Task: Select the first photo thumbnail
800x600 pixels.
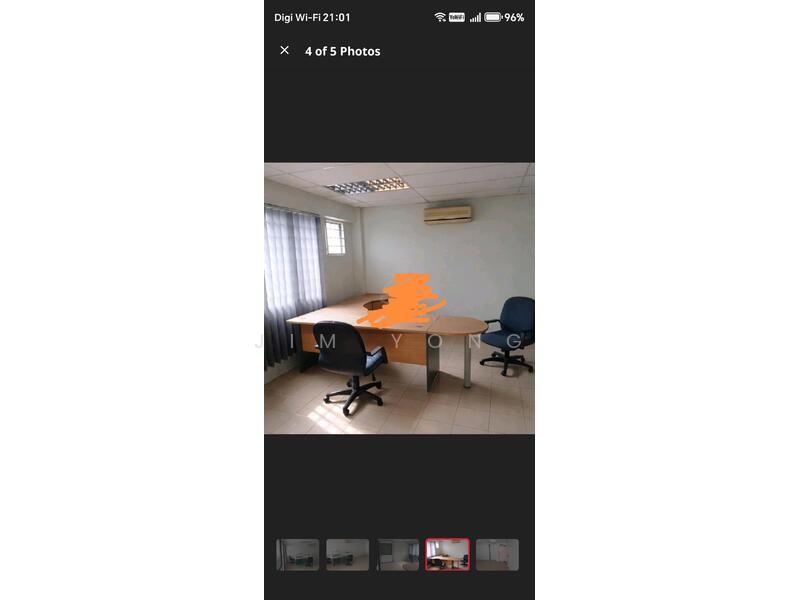Action: 298,555
